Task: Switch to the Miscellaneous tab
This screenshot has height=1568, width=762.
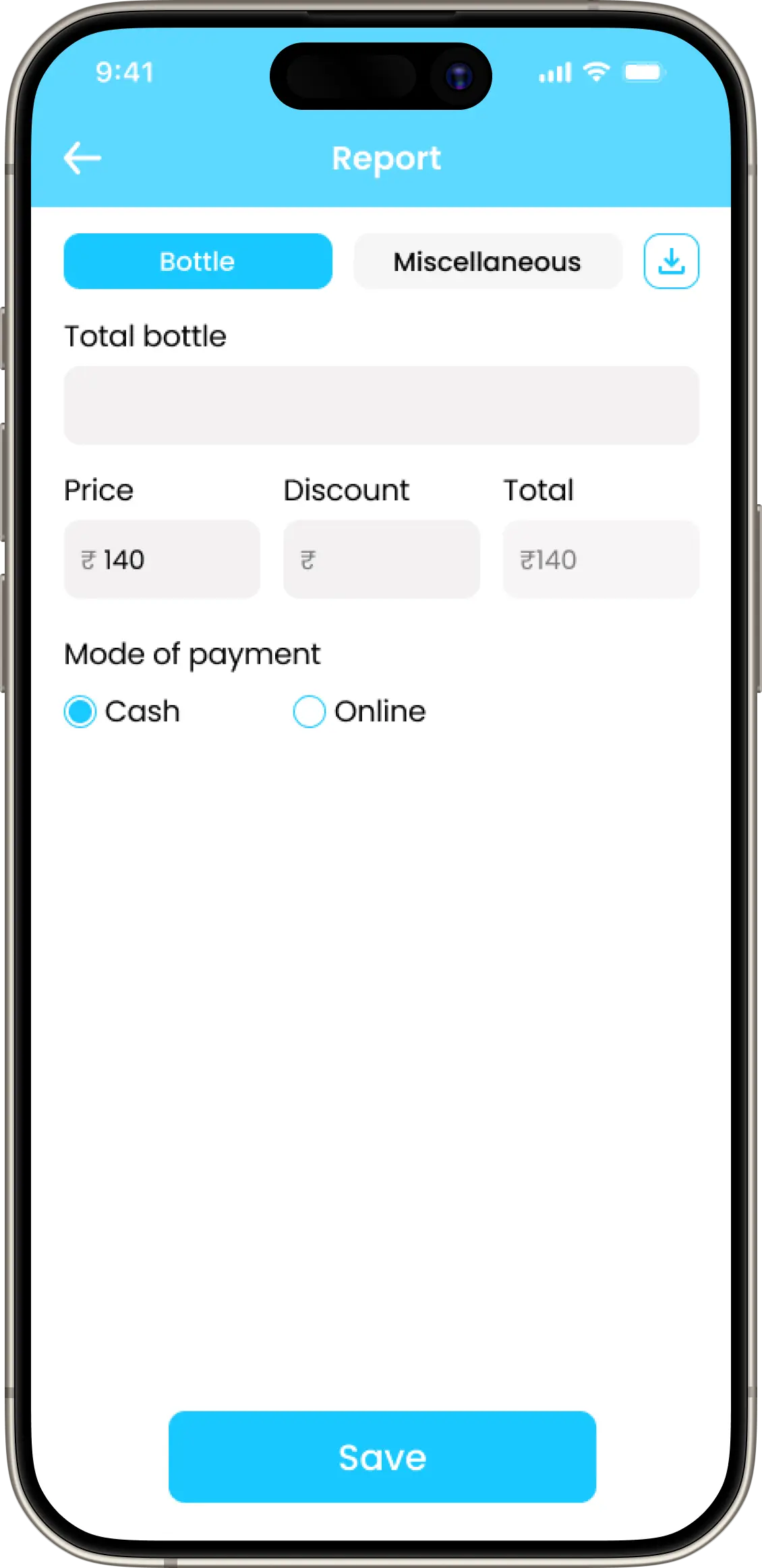Action: point(487,262)
